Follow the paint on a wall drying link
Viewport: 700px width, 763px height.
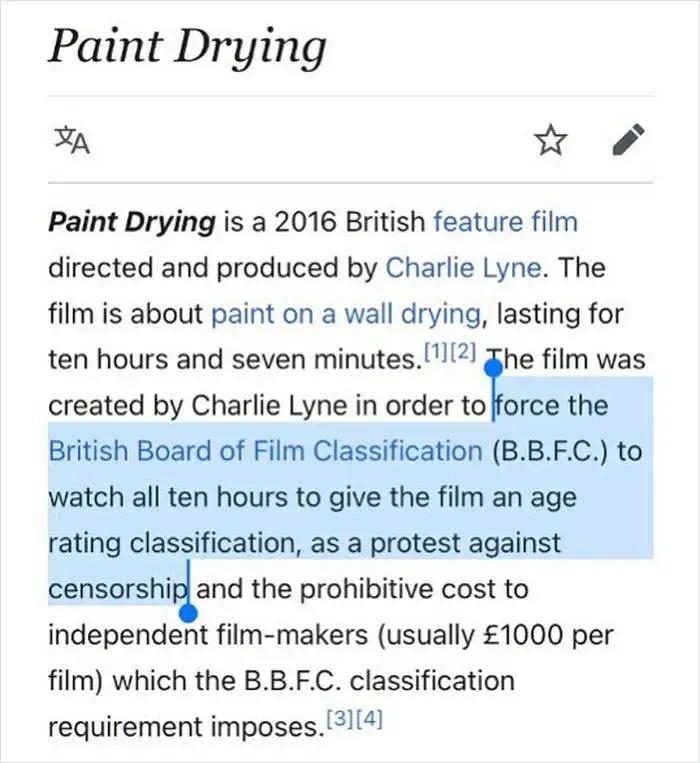345,313
